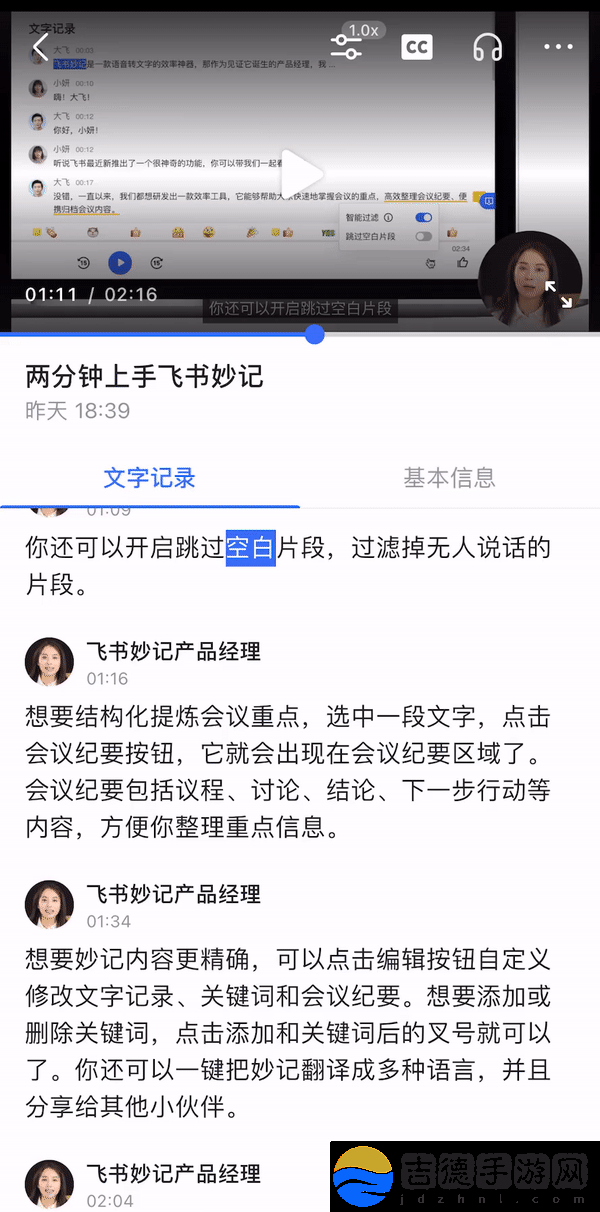Open the three-dot more options menu
The image size is (600, 1212).
point(557,47)
